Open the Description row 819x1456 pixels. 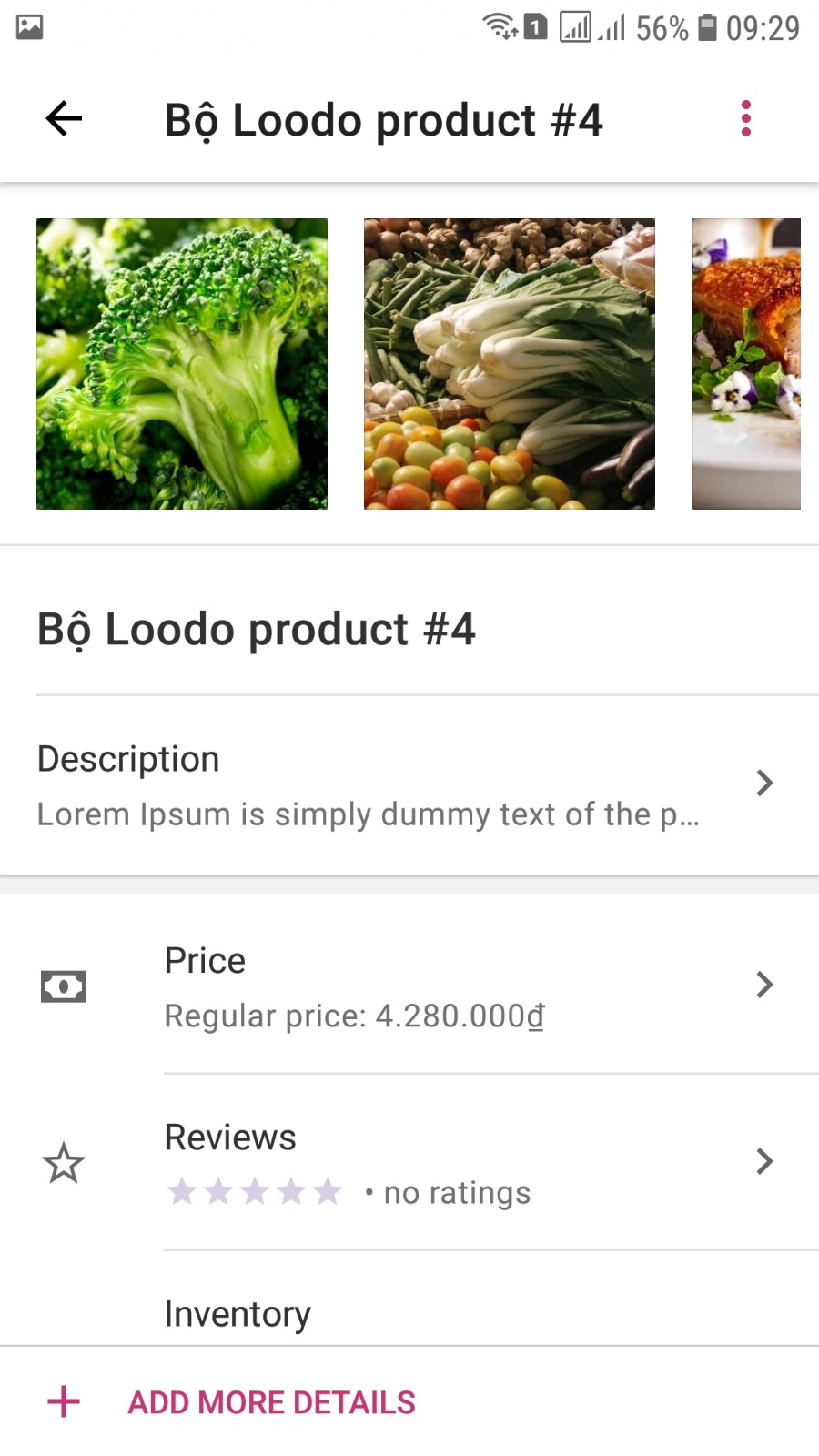(x=409, y=786)
